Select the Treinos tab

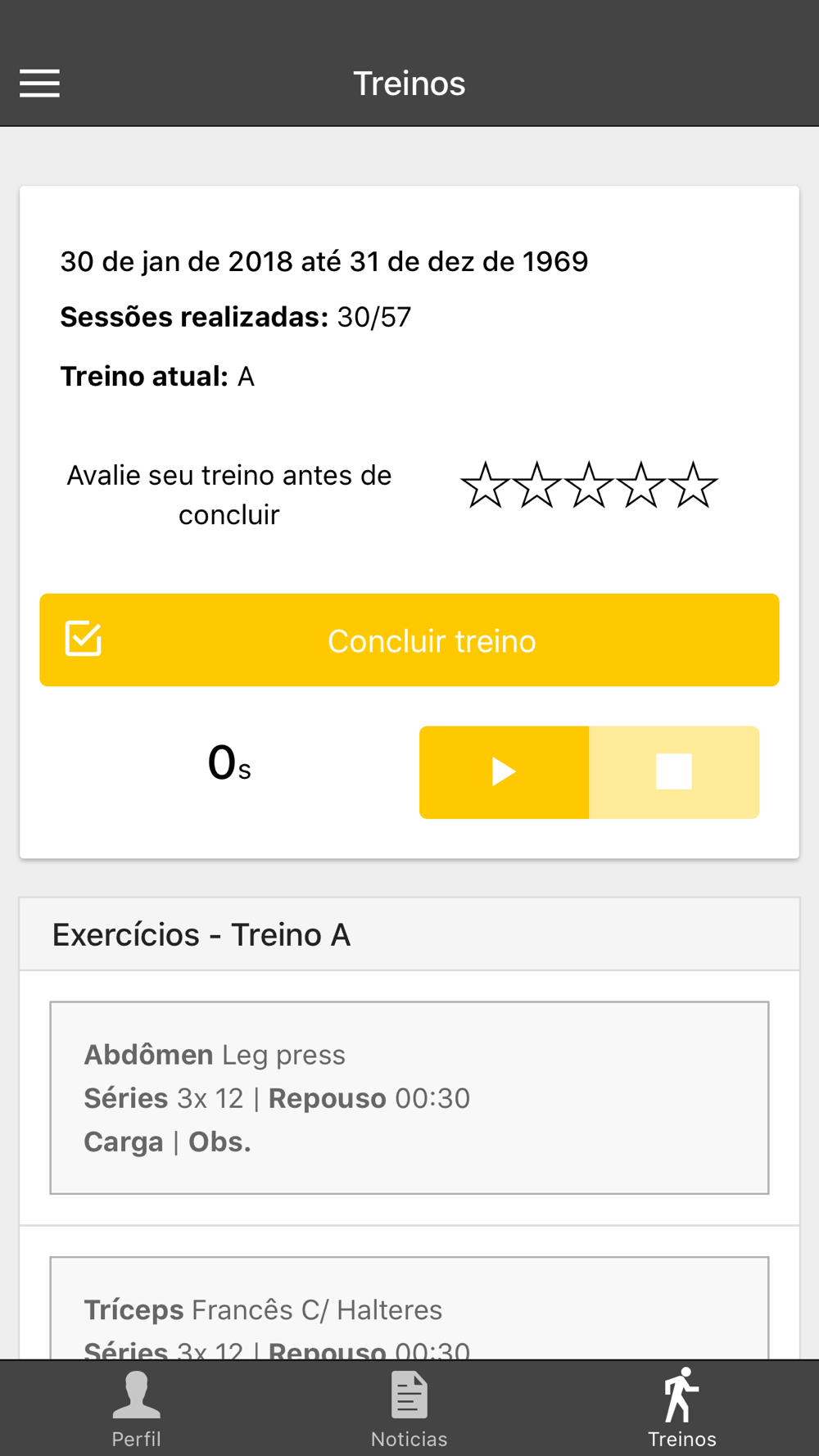coord(681,1409)
